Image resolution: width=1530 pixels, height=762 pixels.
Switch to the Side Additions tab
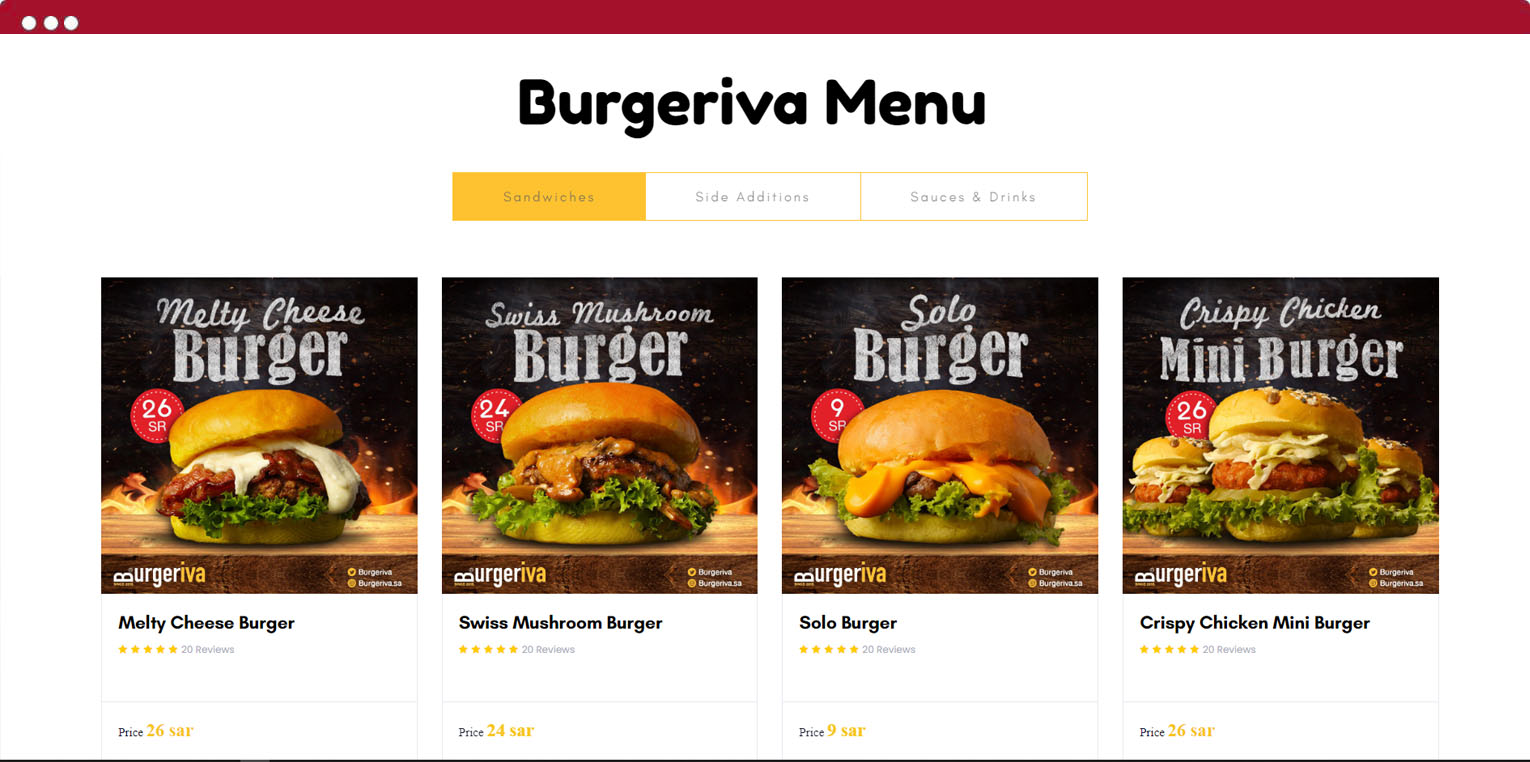(x=752, y=197)
